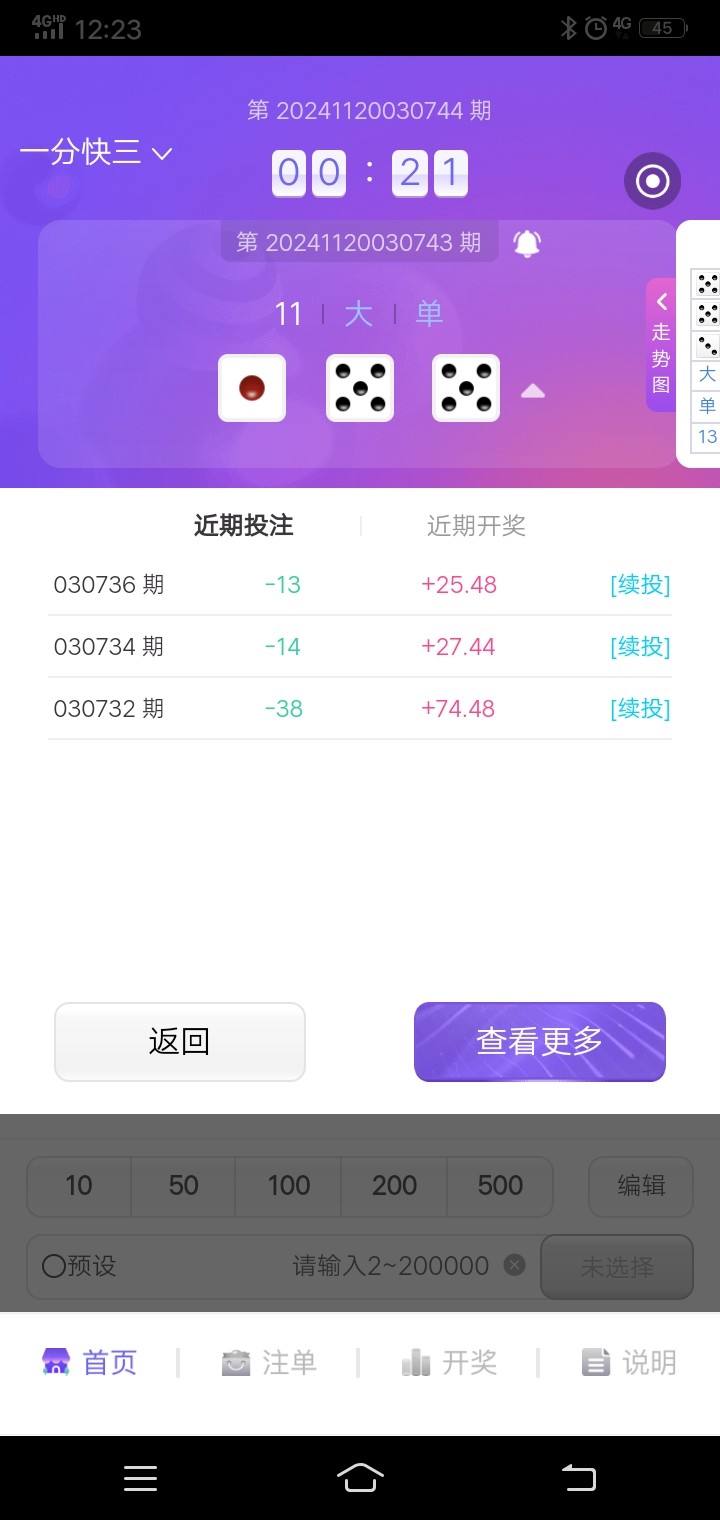Collapse the dice result arrow
Screen dimensions: 720x1520
tap(533, 391)
